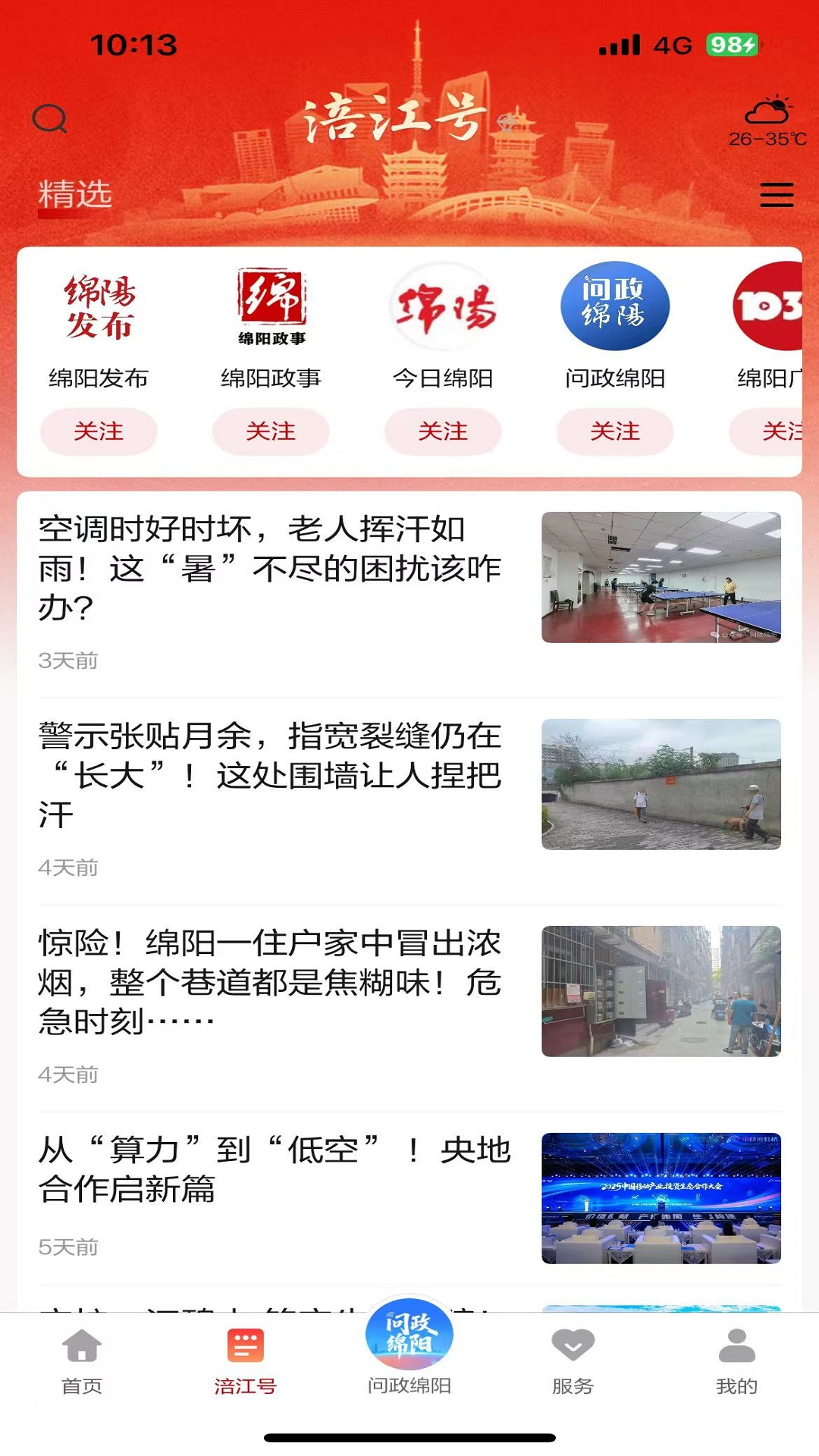Expand the 绵阳政事 follow option
The width and height of the screenshot is (819, 1456).
coord(271,431)
